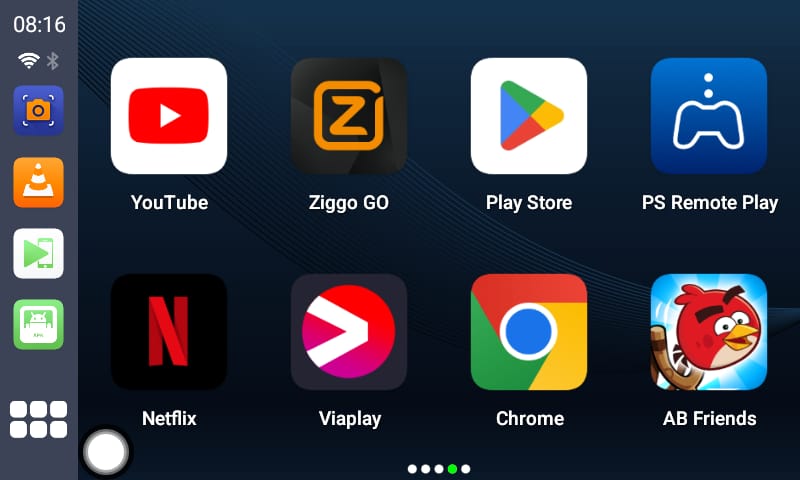Open Chrome browser
Viewport: 800px width, 480px height.
pos(529,332)
